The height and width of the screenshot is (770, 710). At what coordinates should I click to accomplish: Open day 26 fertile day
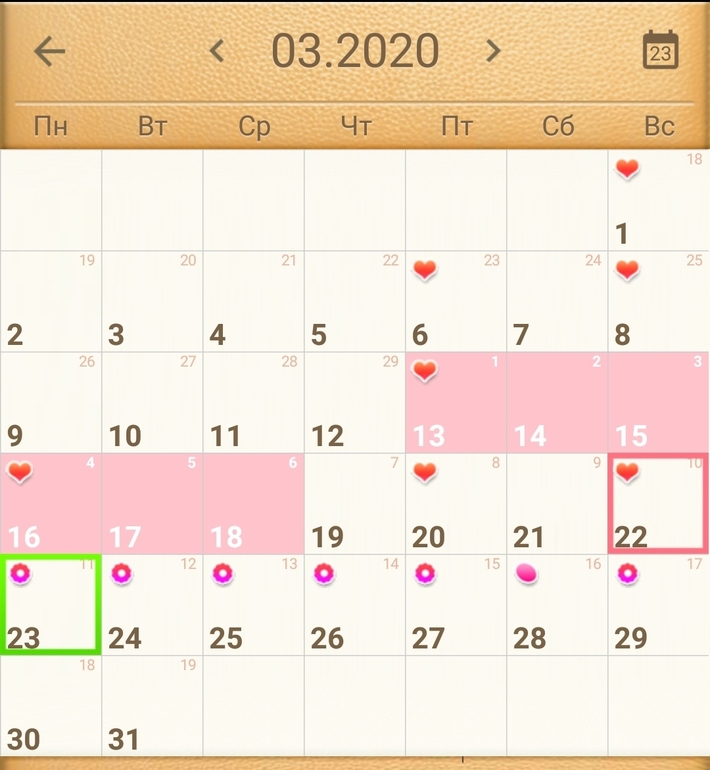[354, 605]
